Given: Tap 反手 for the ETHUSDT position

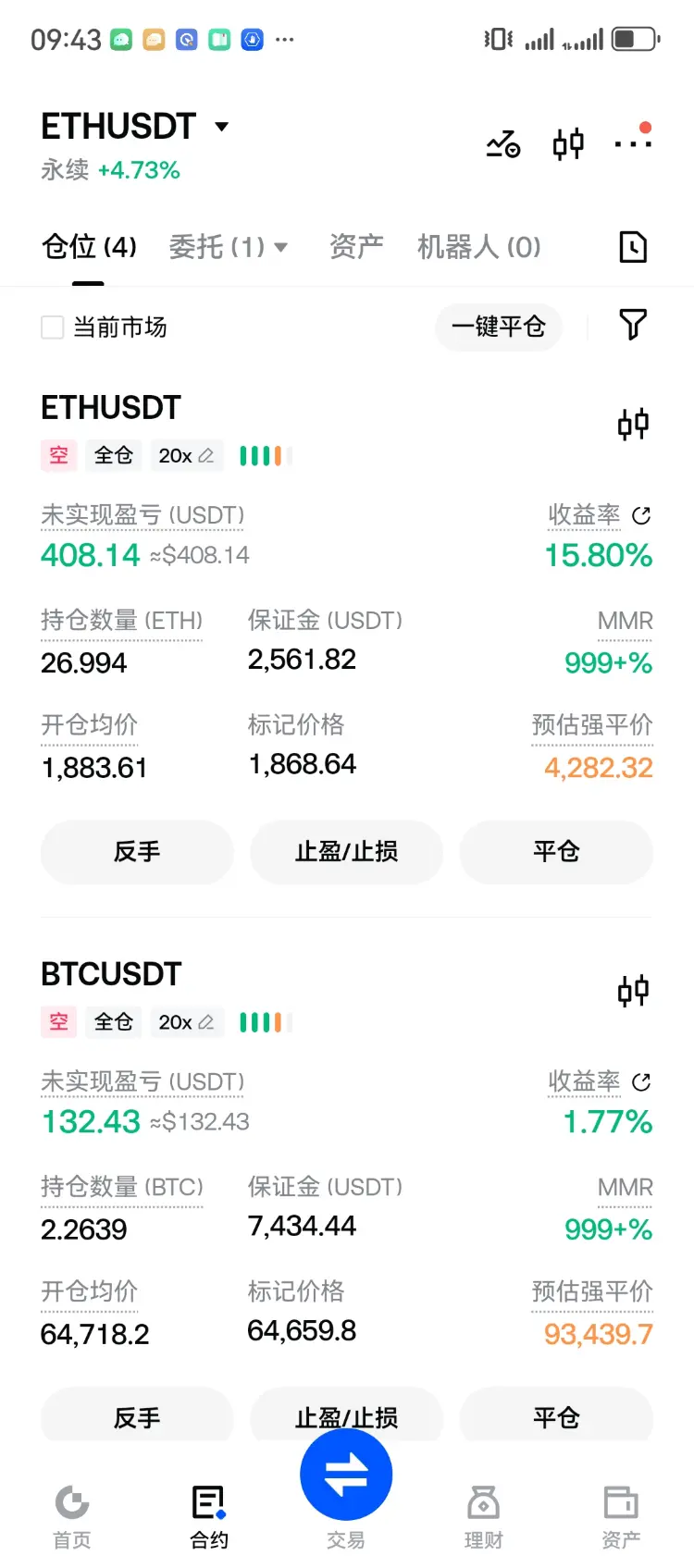Looking at the screenshot, I should tap(137, 852).
